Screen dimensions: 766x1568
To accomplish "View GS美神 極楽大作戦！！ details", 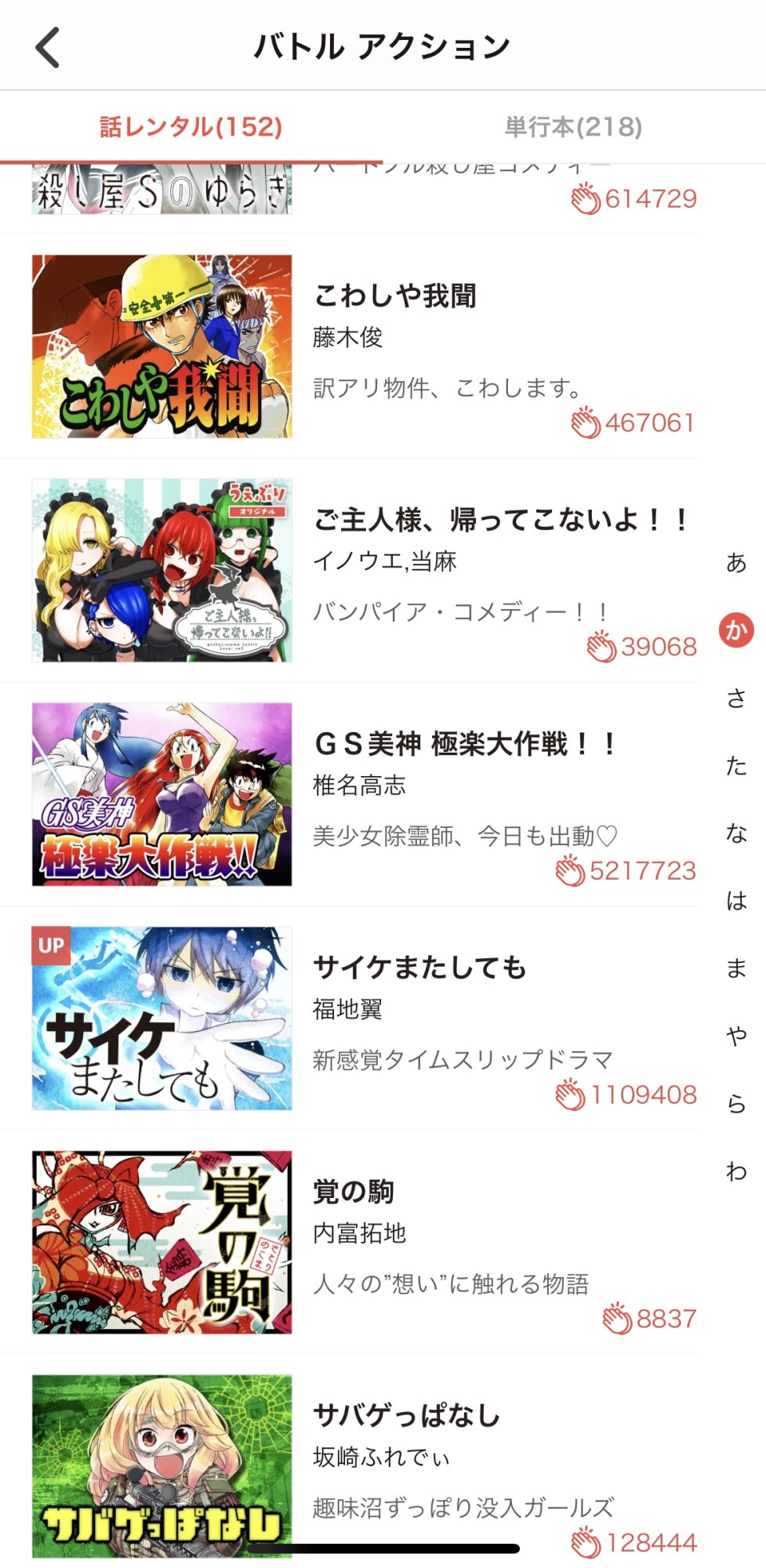I will pos(465,744).
